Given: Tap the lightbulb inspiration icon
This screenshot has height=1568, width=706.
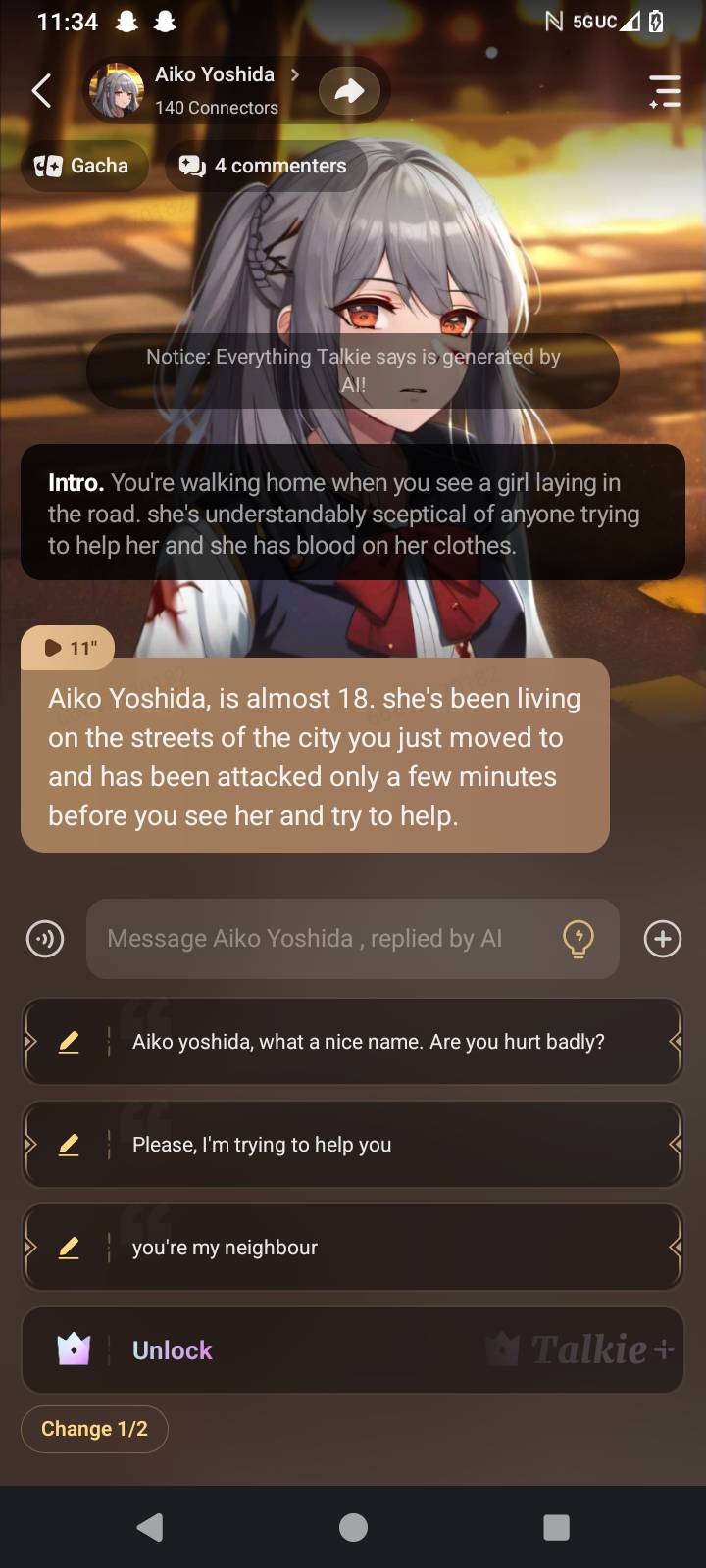Looking at the screenshot, I should coord(579,939).
